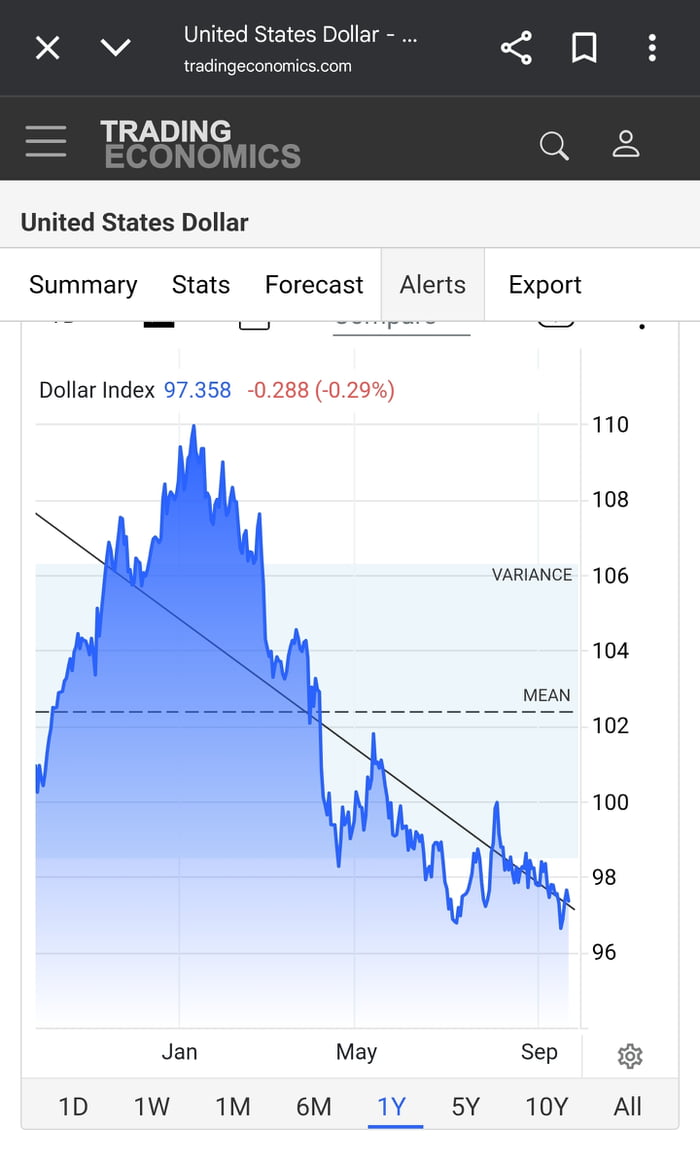Select the 1W time range
This screenshot has width=700, height=1164.
point(152,1107)
